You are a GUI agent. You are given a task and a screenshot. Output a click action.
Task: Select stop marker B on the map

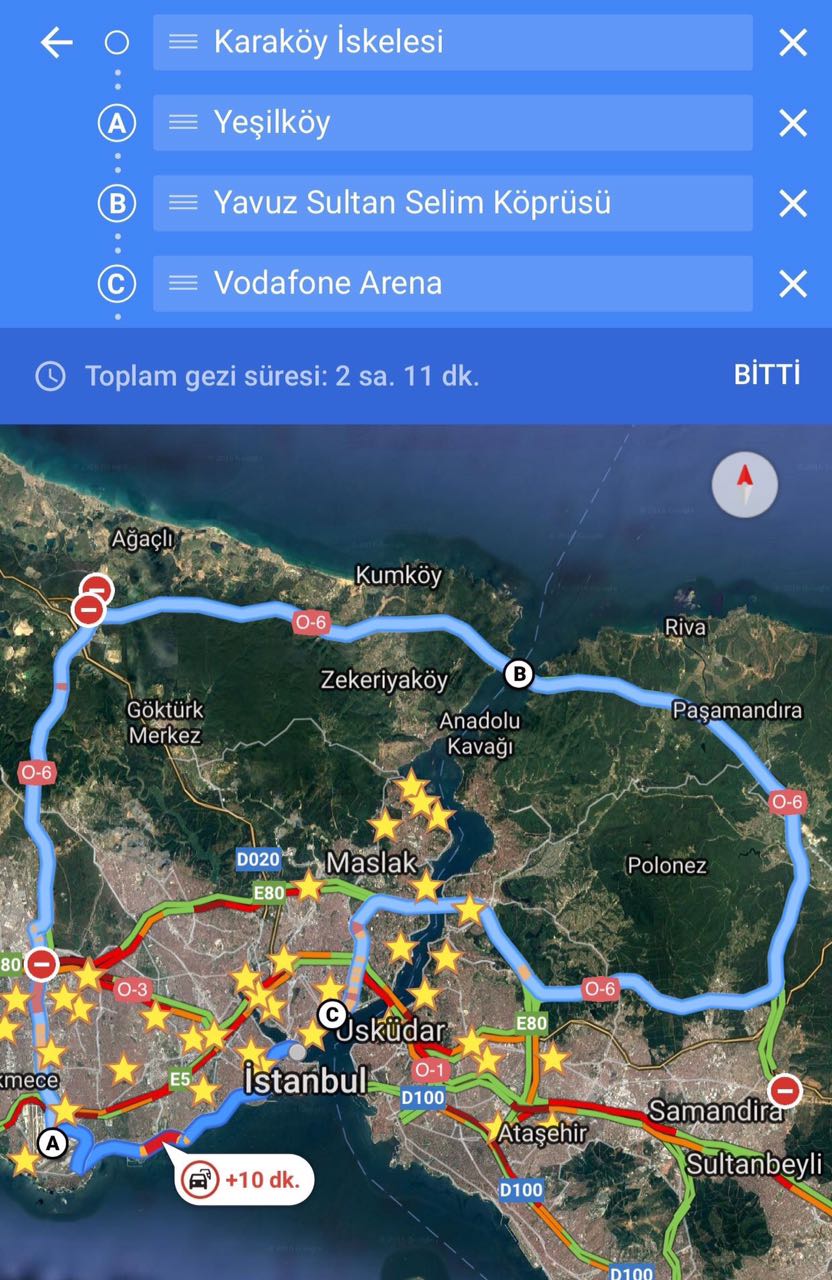tap(519, 675)
